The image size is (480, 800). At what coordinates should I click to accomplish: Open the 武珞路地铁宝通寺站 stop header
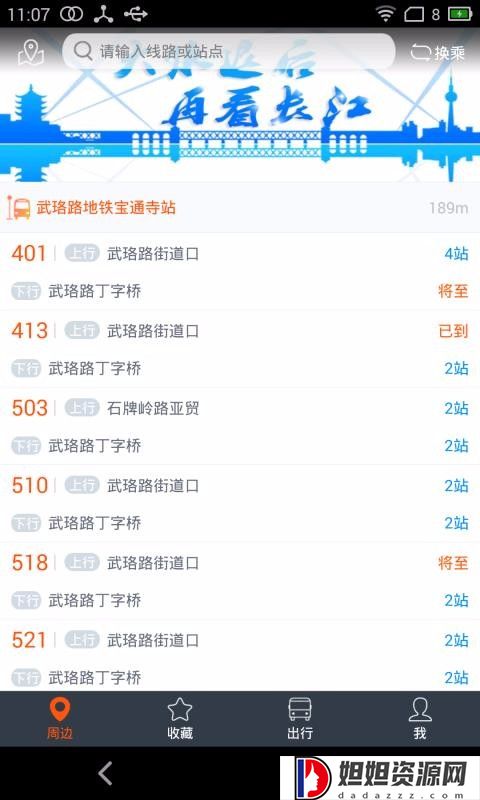click(240, 208)
